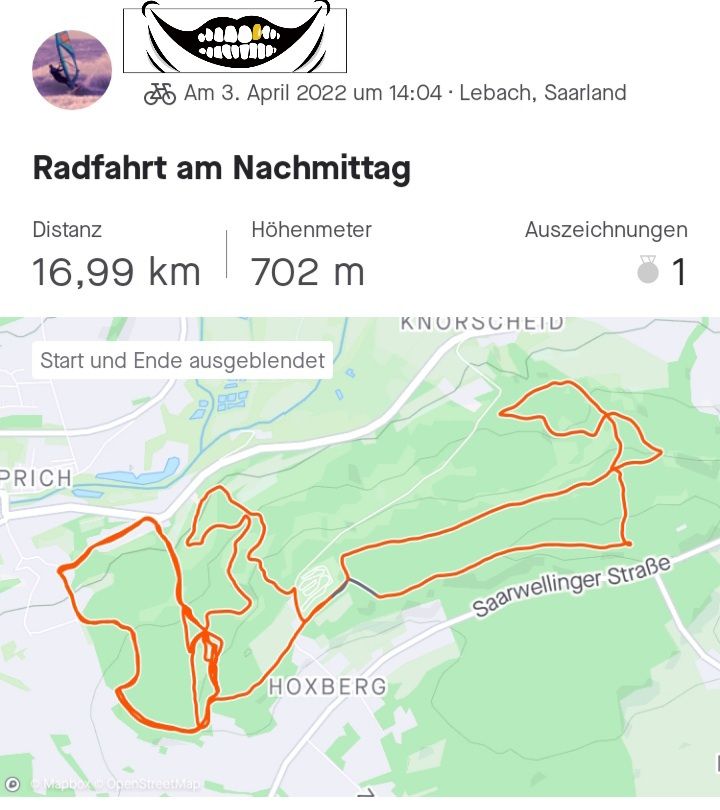Tap the Mapbox info icon
Screen dimensions: 720x810
coord(13,785)
